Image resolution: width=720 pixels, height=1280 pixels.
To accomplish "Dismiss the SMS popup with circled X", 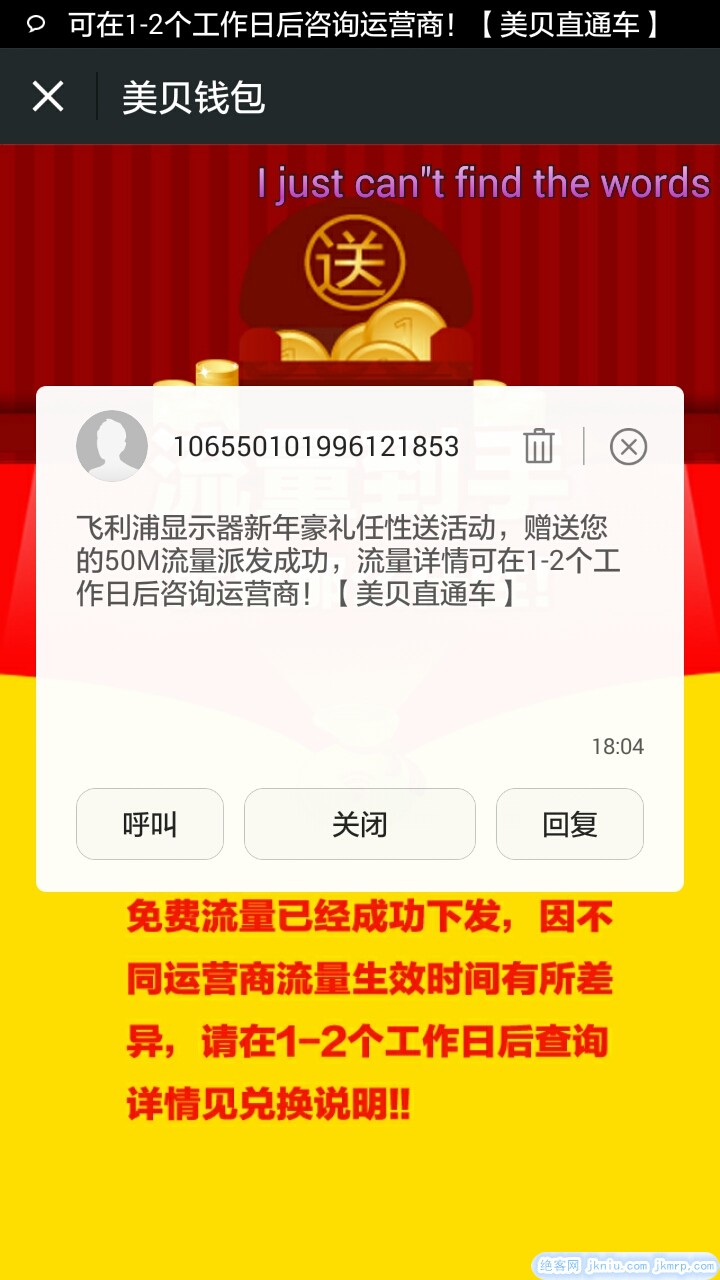I will [x=628, y=446].
